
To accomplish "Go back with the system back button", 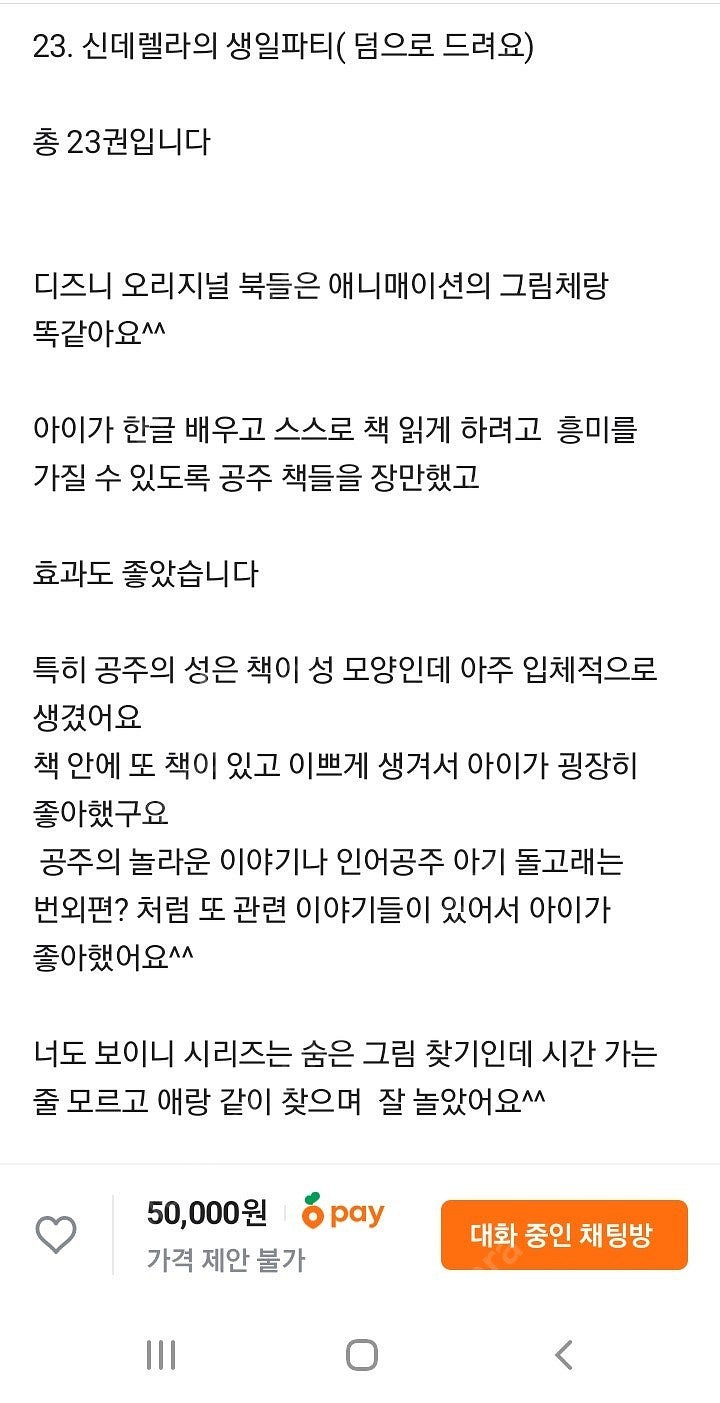I will pos(563,1355).
